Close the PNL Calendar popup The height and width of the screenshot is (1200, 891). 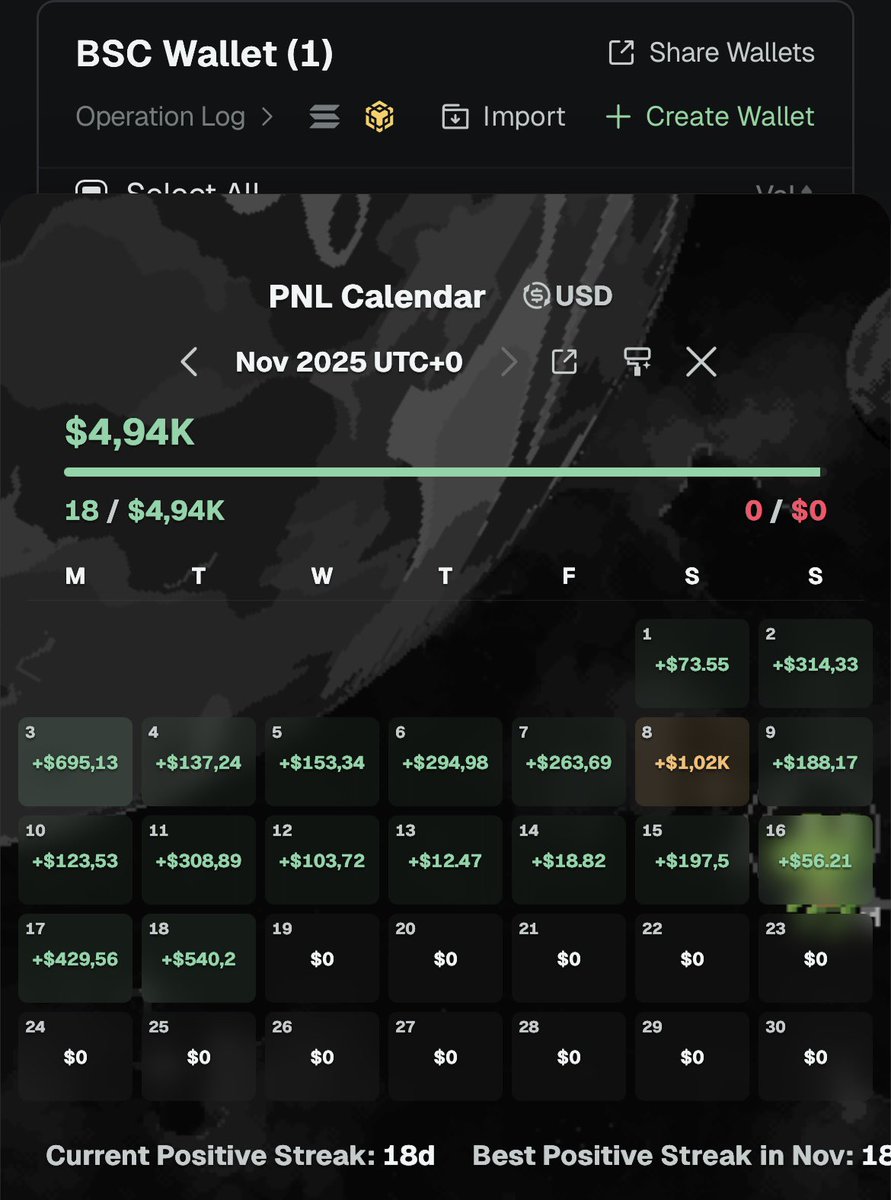pos(701,362)
